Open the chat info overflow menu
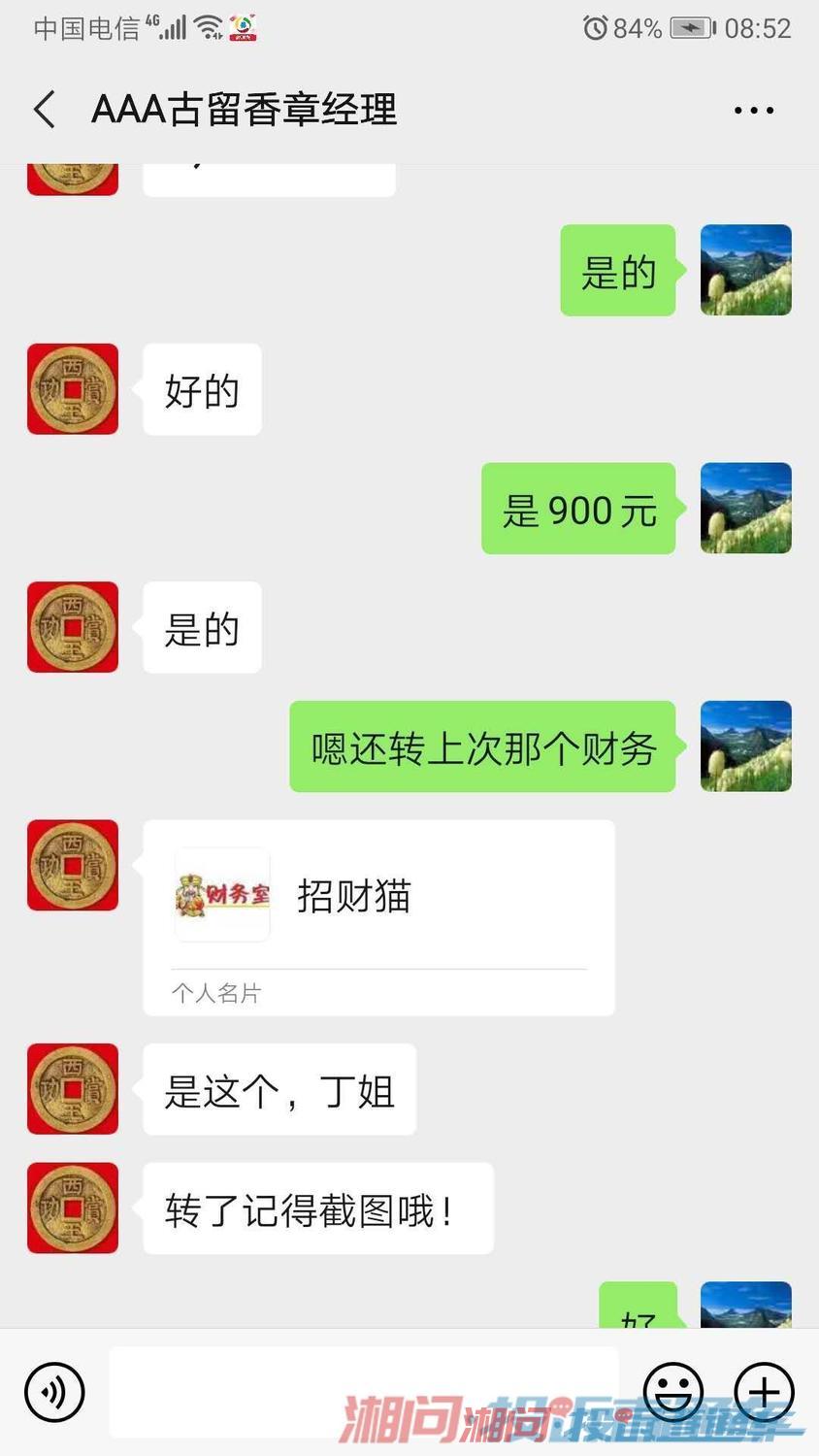The width and height of the screenshot is (819, 1456). click(753, 111)
